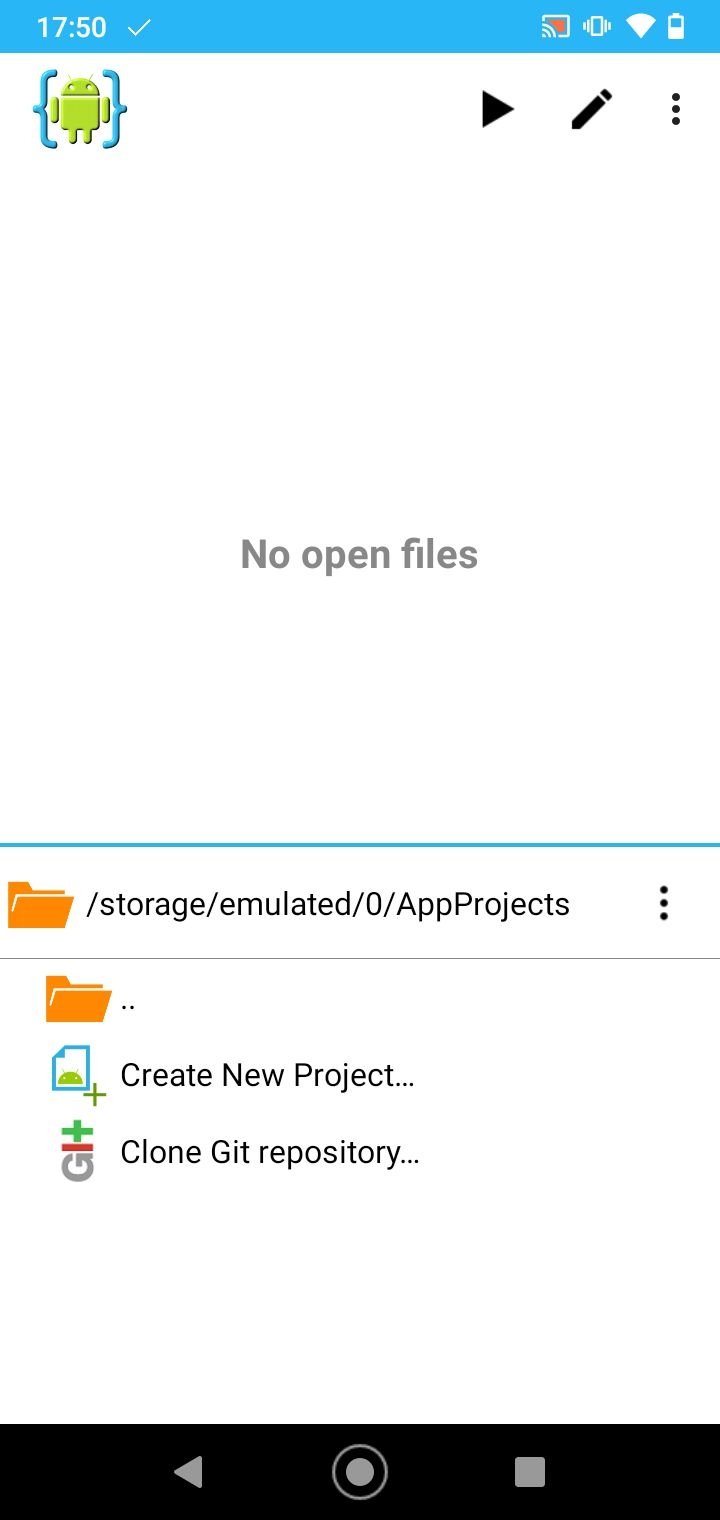720x1520 pixels.
Task: Go back using the system back button
Action: coord(188,1471)
